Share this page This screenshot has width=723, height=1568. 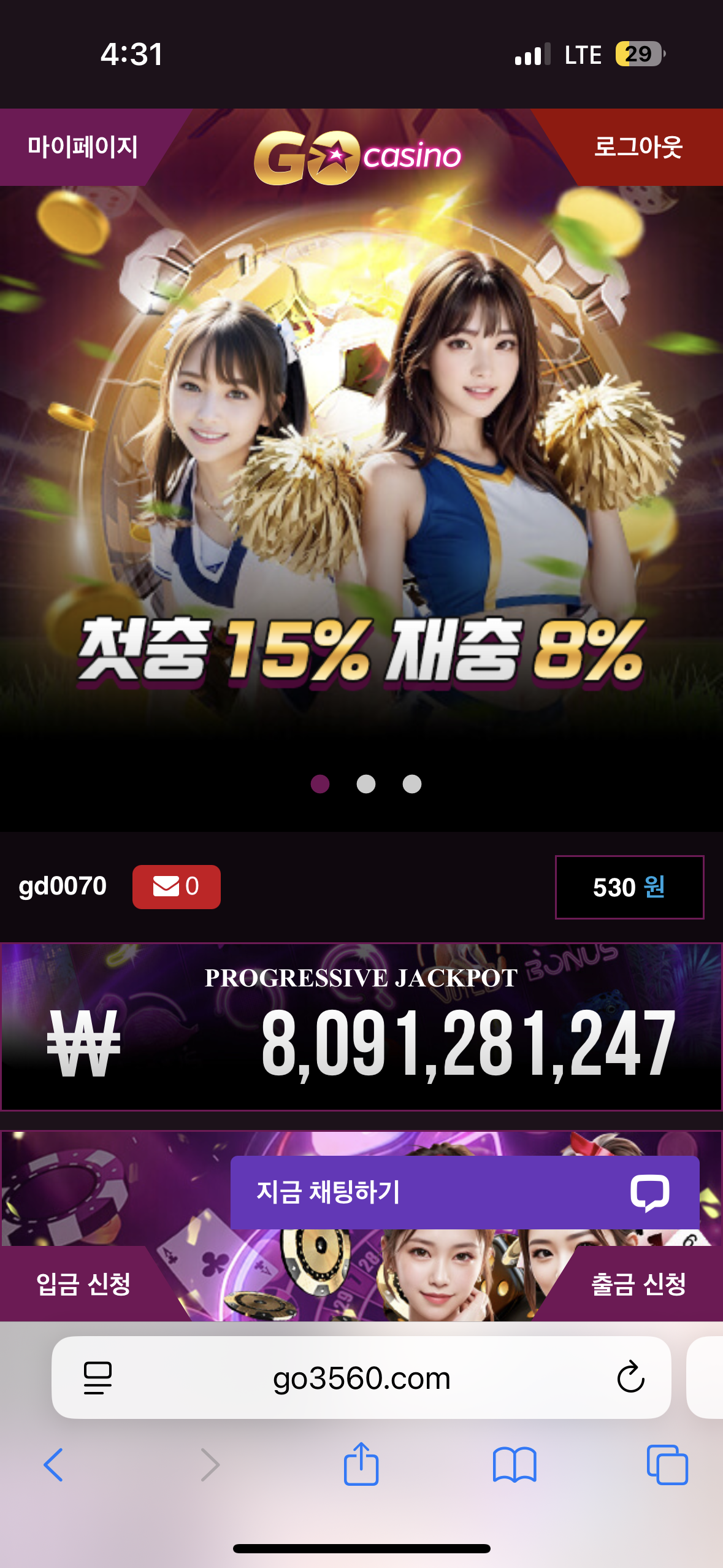361,1464
